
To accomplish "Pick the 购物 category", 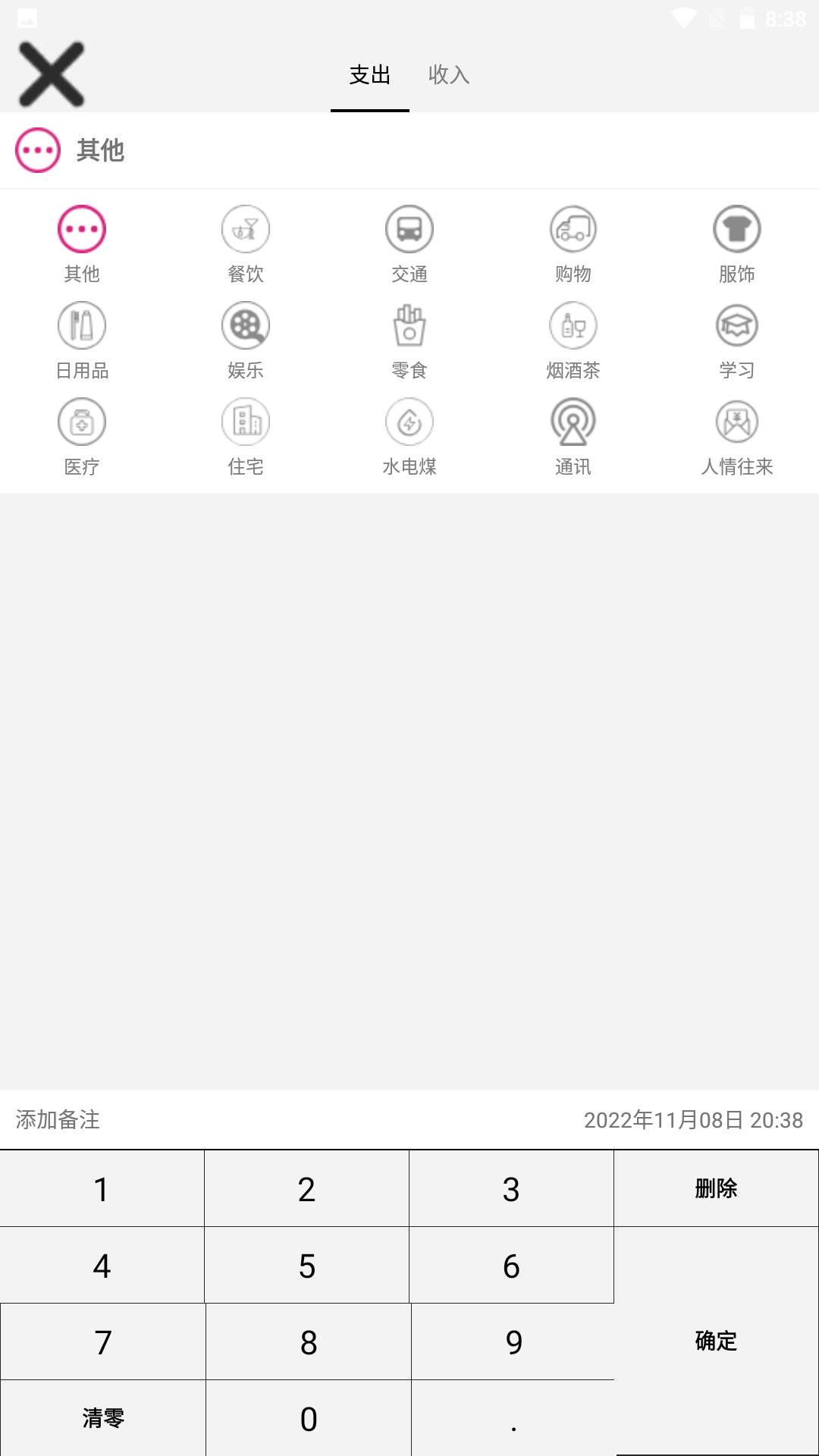I will tap(573, 245).
